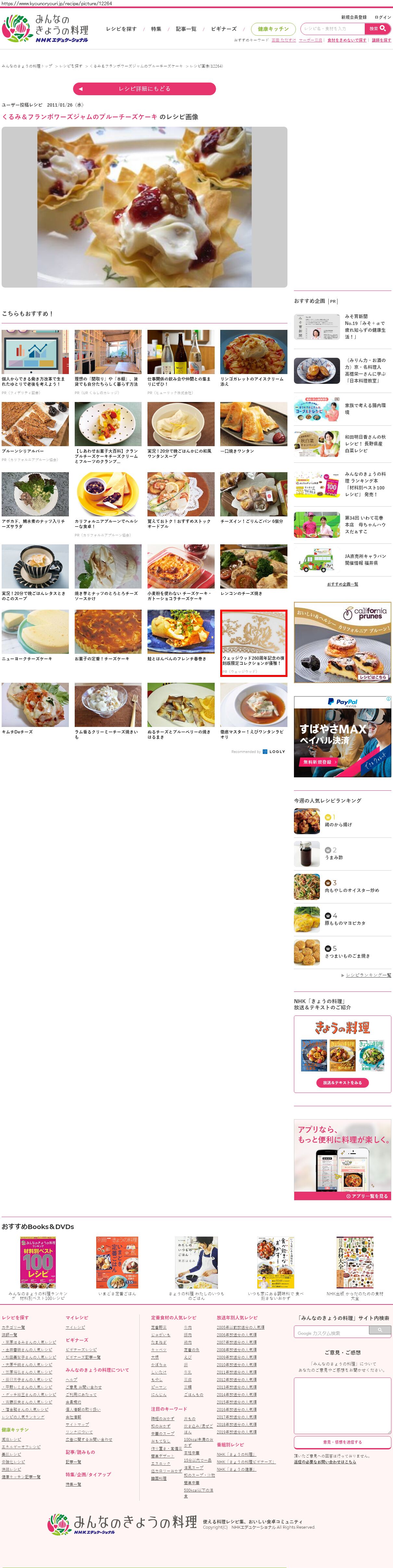Open the おすすめ企画一覧 link

(343, 584)
